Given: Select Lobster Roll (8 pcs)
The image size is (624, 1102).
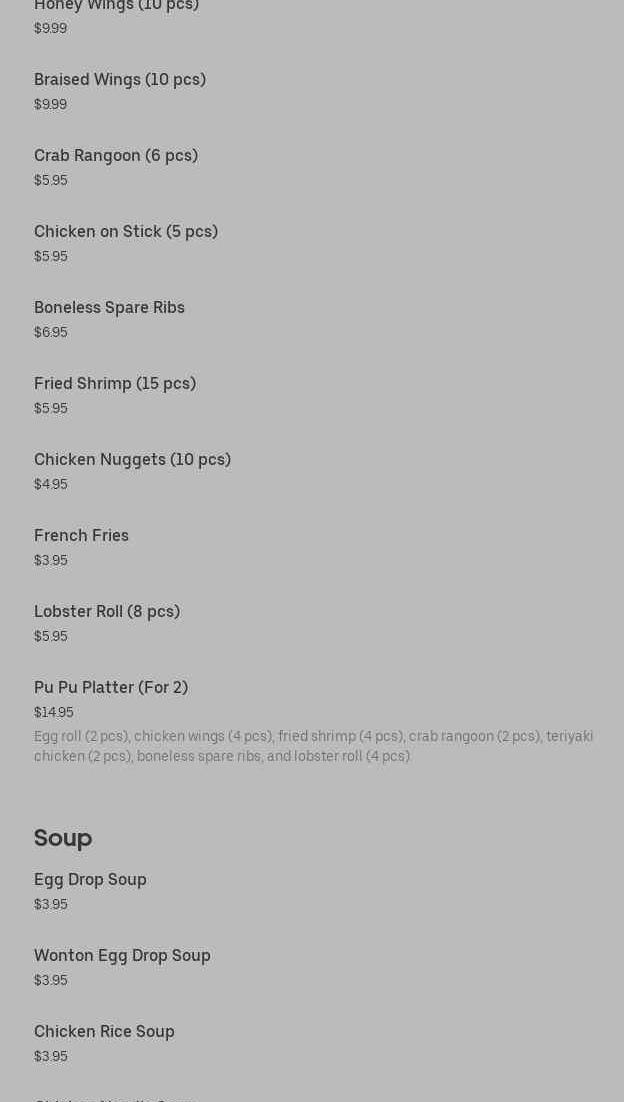Looking at the screenshot, I should (x=107, y=612).
